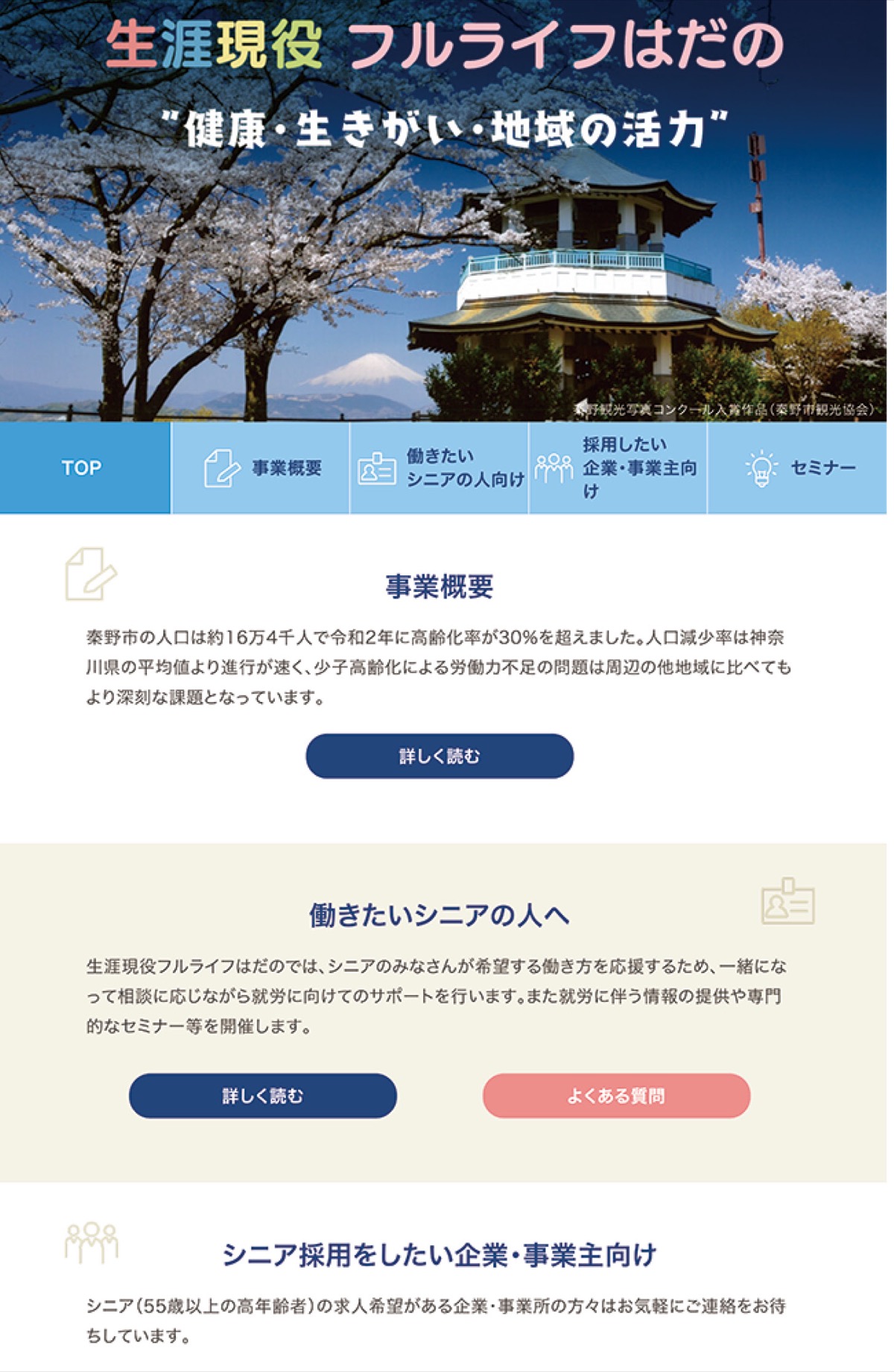Viewport: 894px width, 1372px height.
Task: Open 採用したい企業・事業主向け tab
Action: (x=618, y=468)
